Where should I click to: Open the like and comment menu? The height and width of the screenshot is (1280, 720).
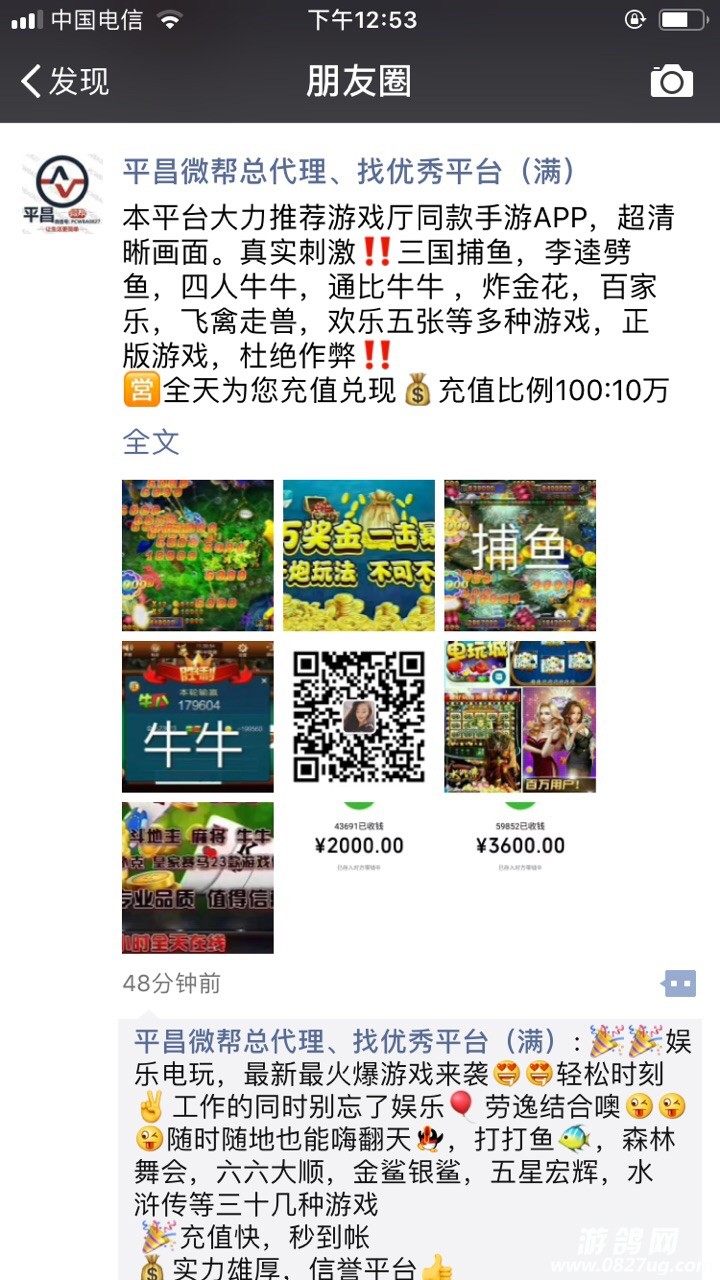click(x=679, y=983)
